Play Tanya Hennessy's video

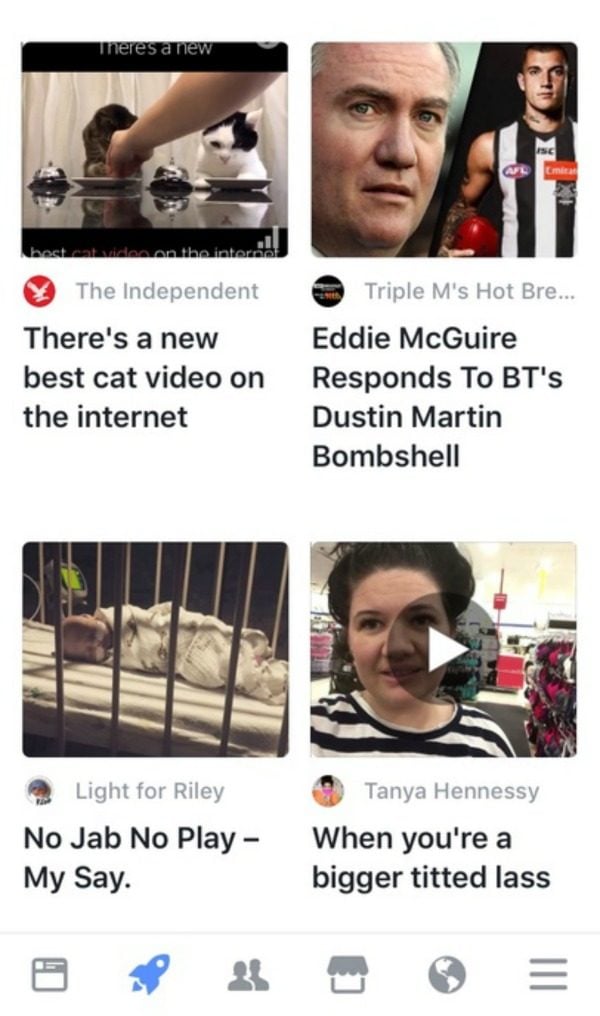click(444, 650)
